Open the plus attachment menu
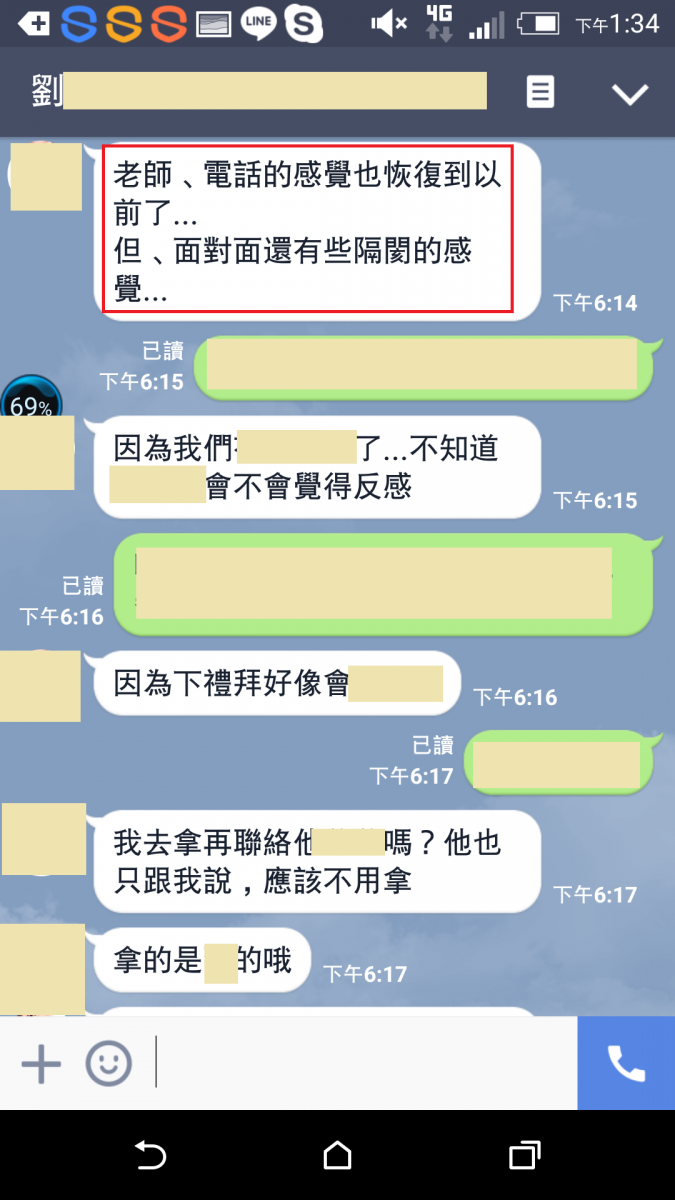 [x=41, y=1064]
